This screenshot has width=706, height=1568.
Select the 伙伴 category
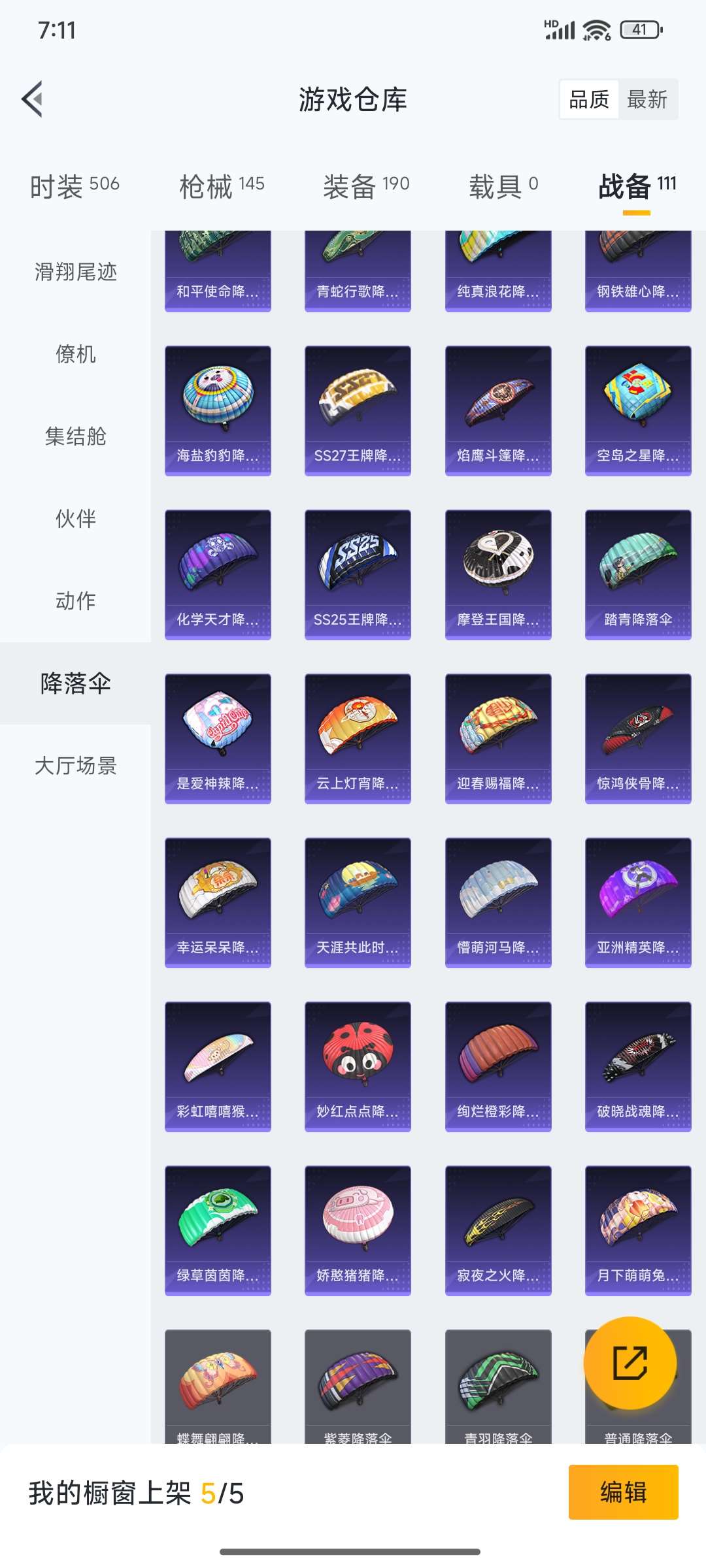(x=74, y=519)
